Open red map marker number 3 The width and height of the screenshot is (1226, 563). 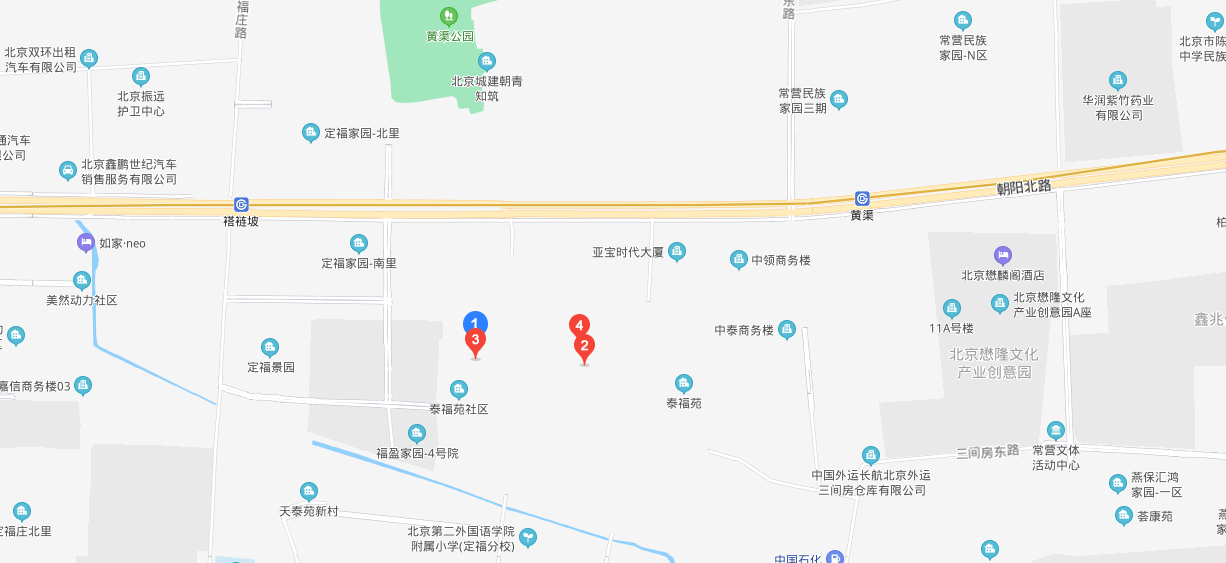476,341
